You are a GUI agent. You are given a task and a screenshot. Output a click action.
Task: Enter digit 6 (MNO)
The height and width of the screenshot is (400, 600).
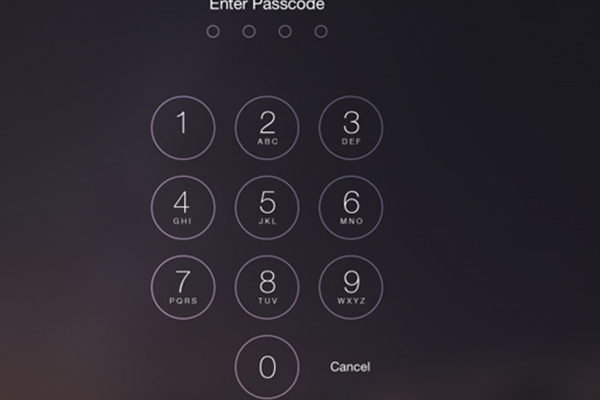click(351, 207)
